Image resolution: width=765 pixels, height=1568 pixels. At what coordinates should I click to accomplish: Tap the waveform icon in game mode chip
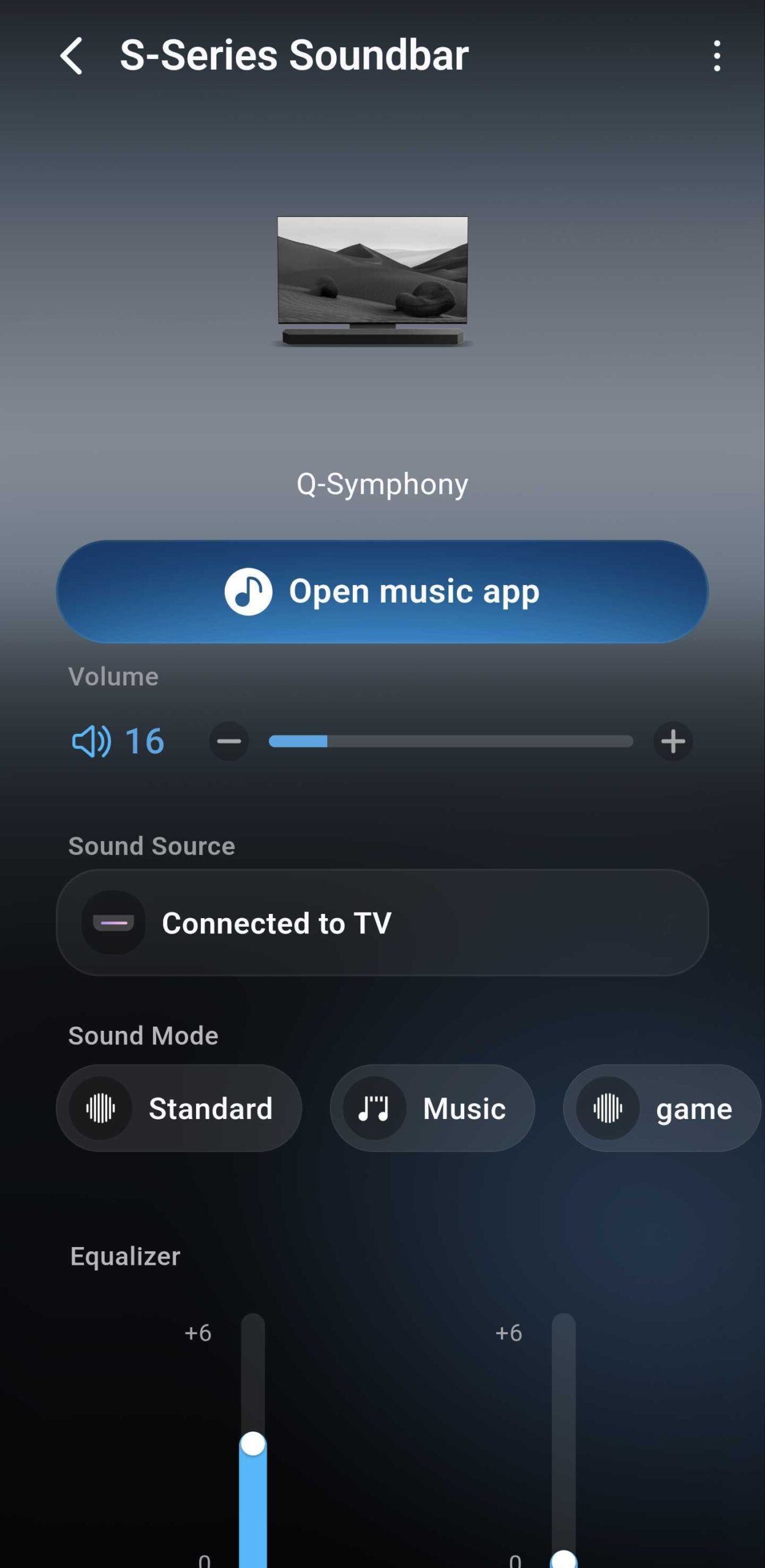[x=608, y=1107]
